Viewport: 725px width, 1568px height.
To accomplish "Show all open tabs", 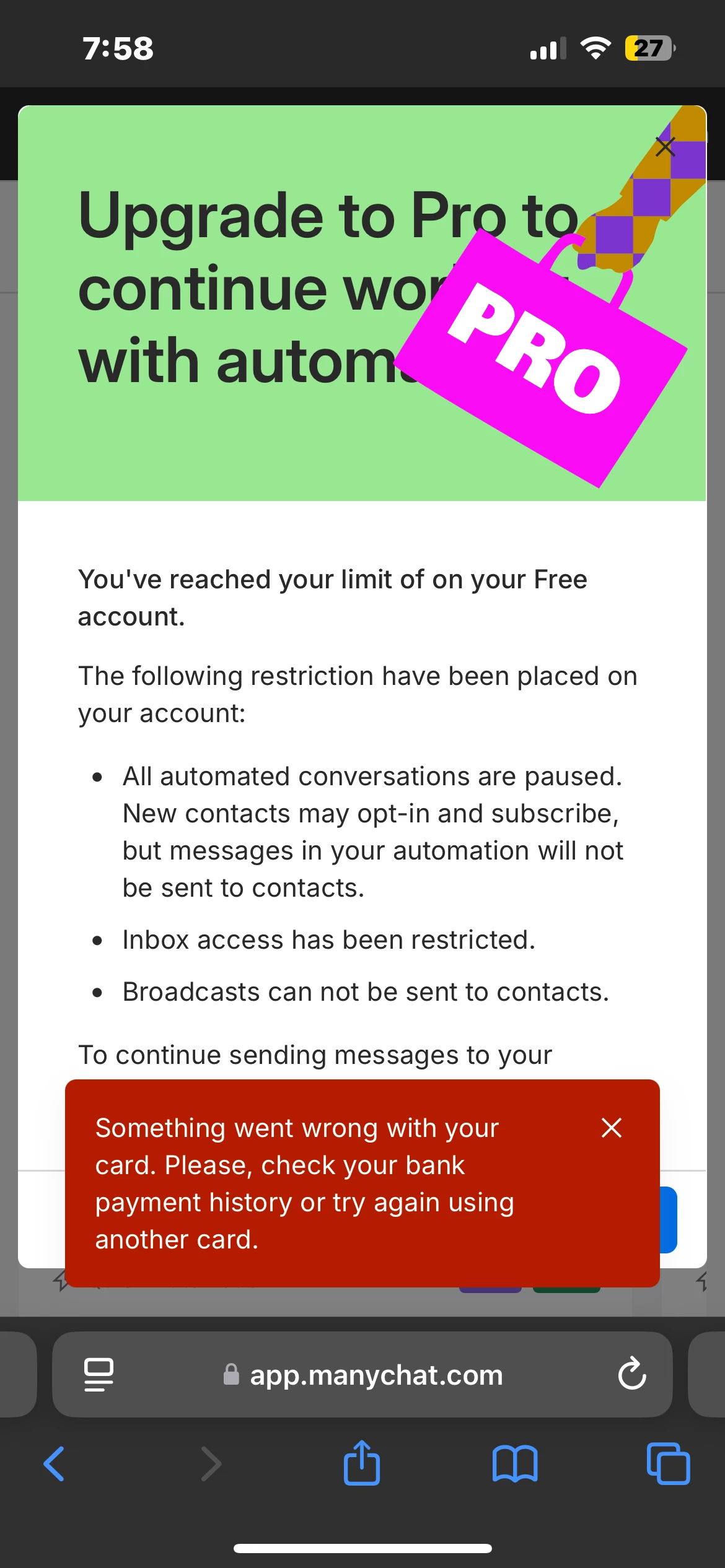I will (667, 1464).
